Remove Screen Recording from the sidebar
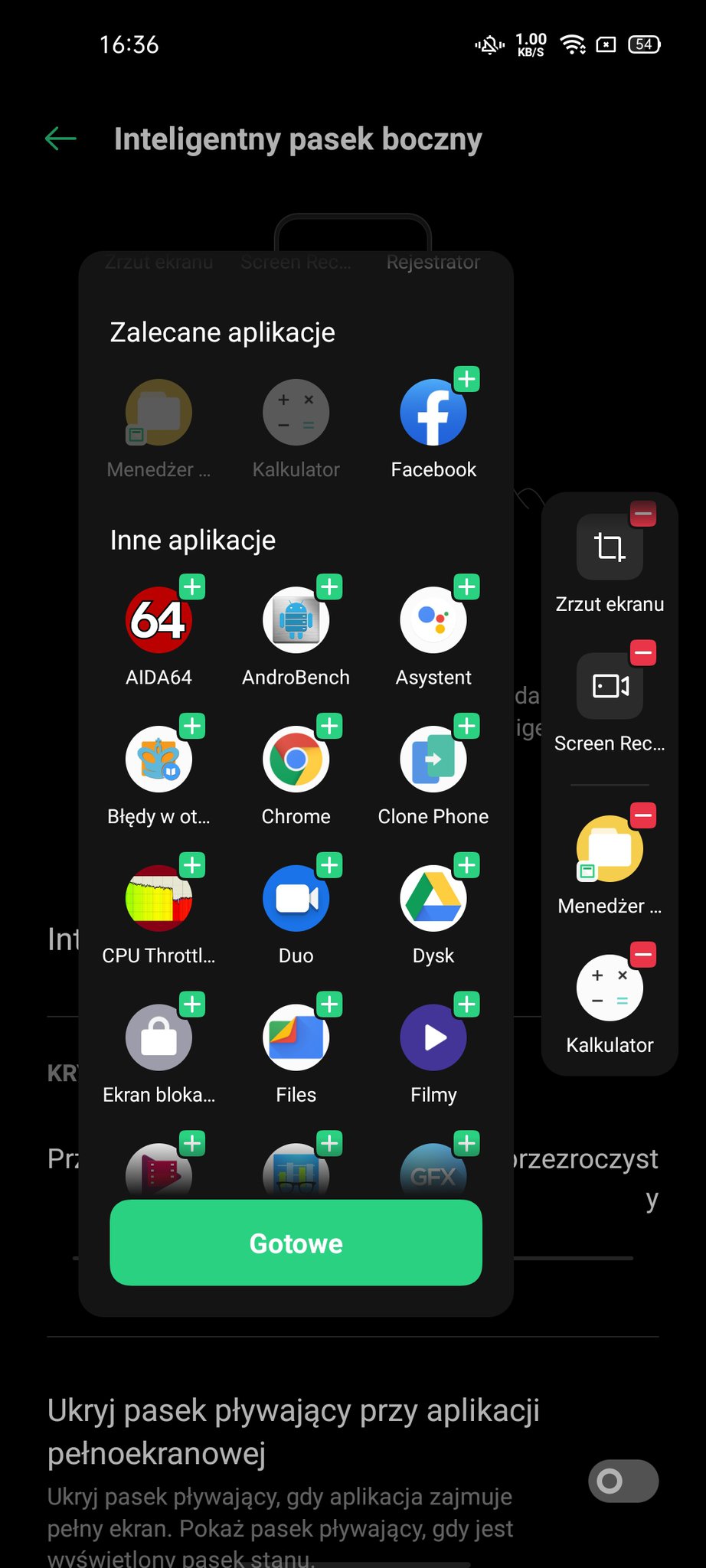Viewport: 706px width, 1568px height. 643,653
